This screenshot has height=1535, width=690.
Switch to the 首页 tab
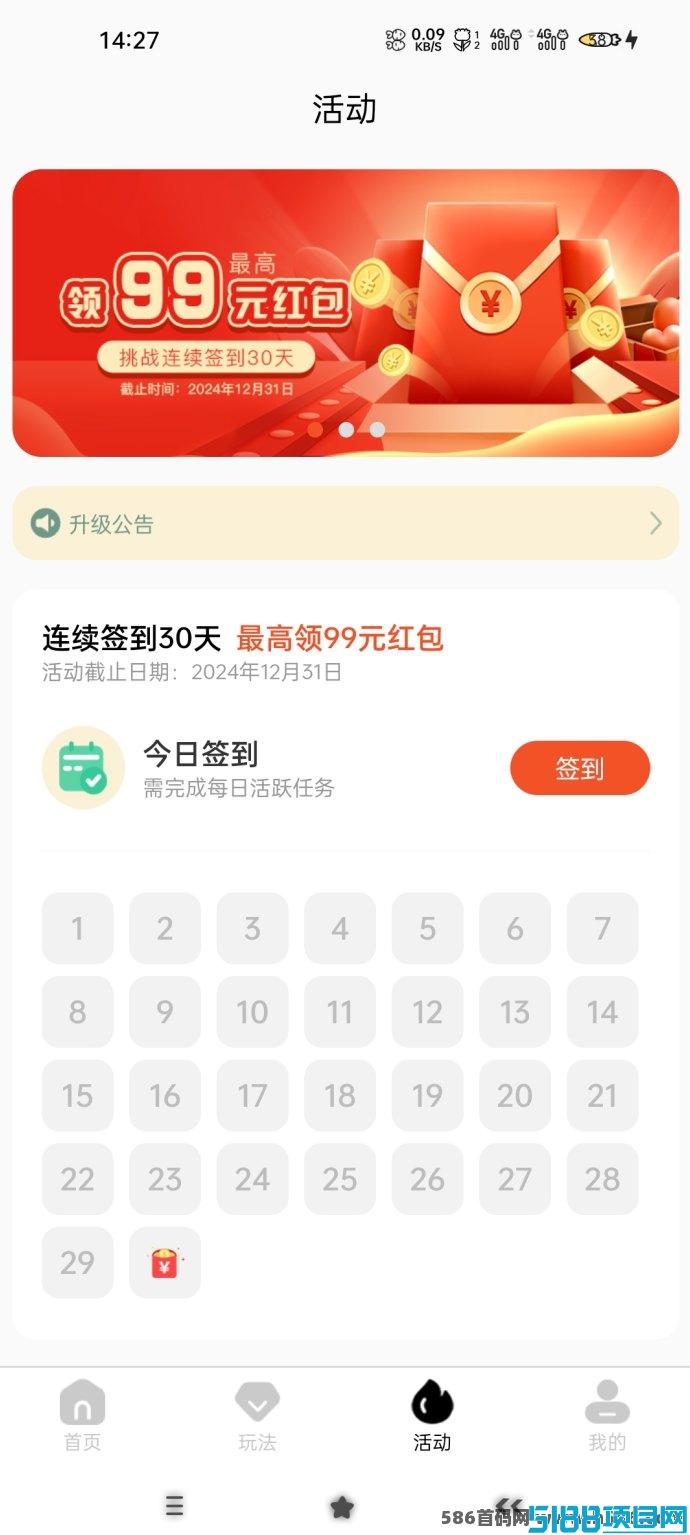(x=82, y=1415)
